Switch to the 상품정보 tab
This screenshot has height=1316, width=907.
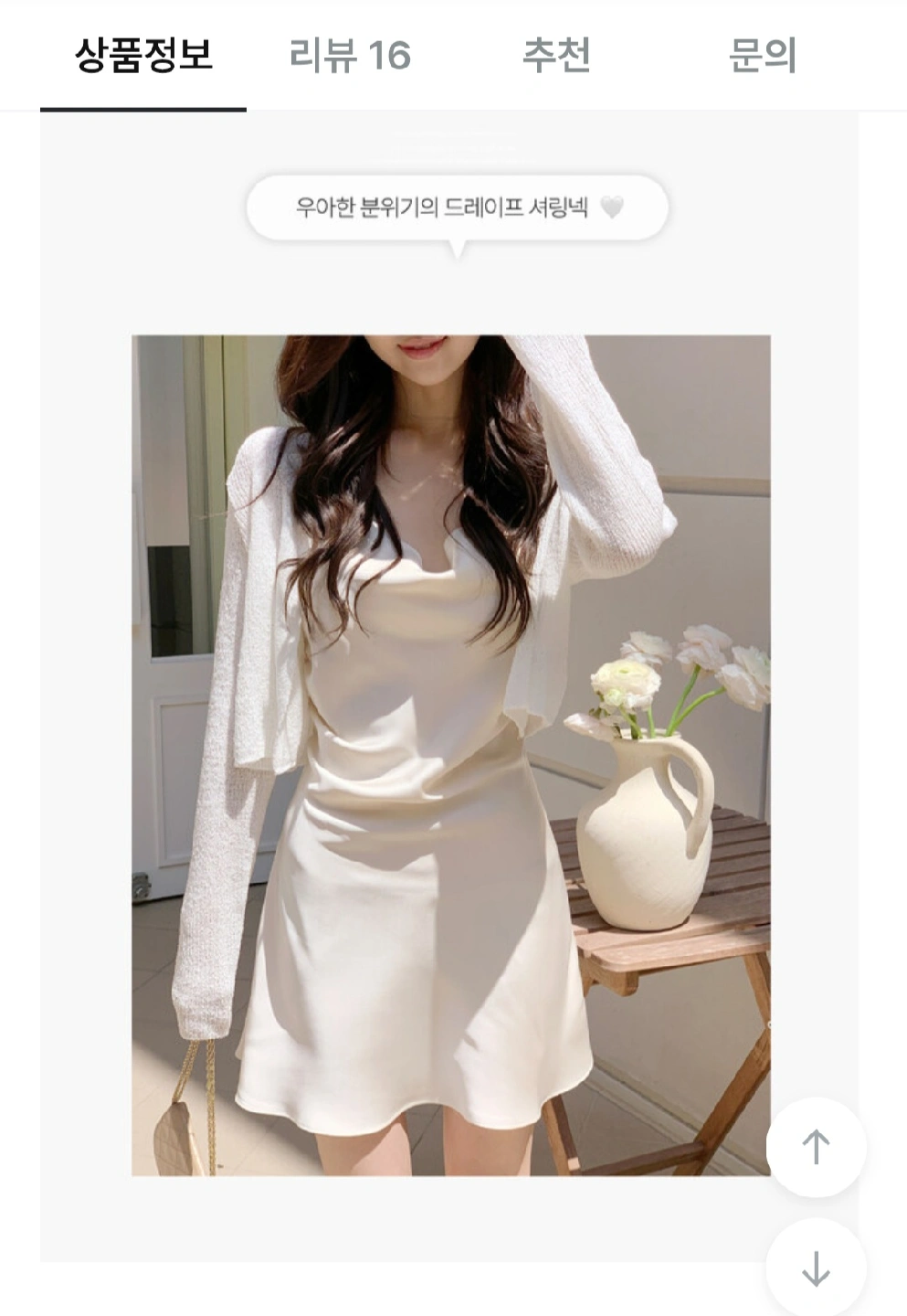click(x=143, y=56)
